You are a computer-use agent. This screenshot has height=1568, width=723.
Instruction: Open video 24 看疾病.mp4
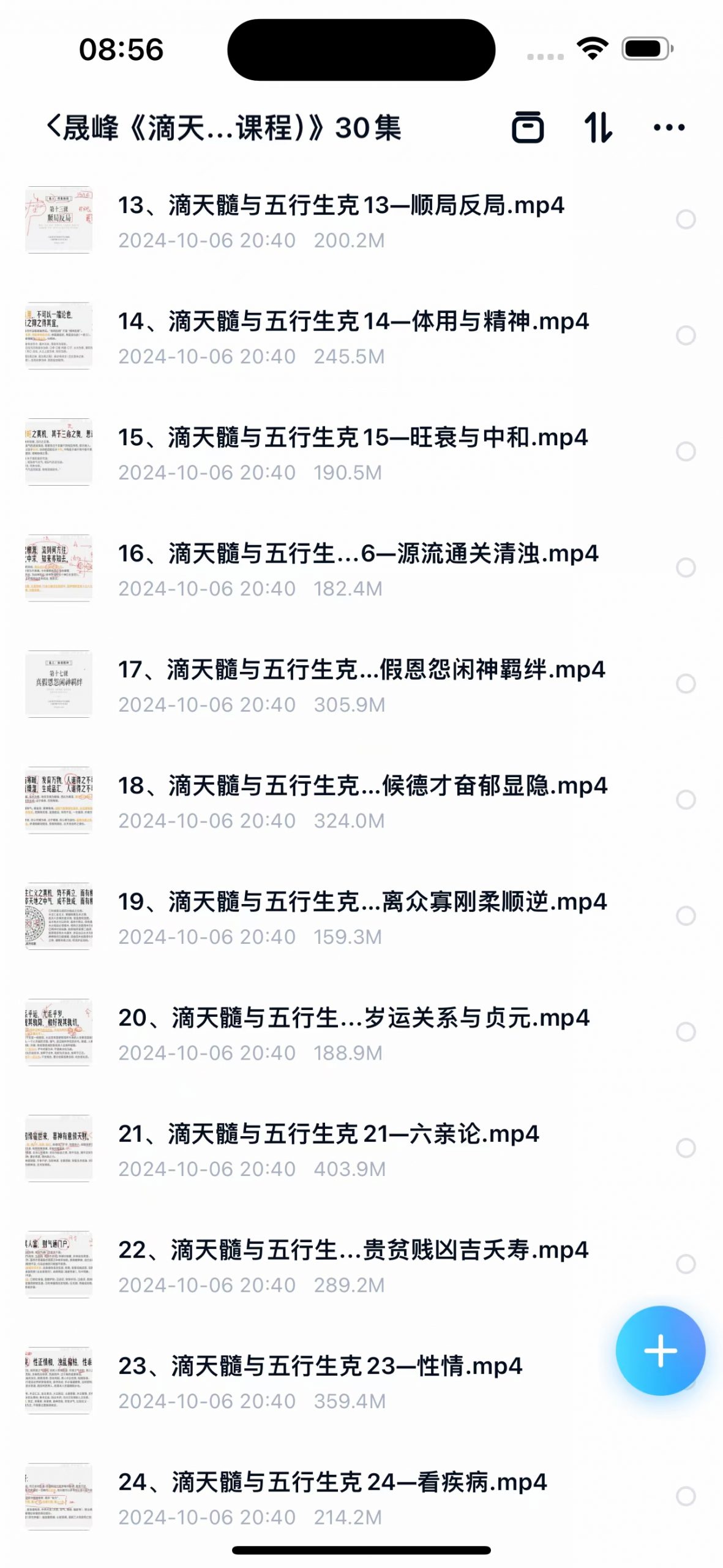point(332,1483)
